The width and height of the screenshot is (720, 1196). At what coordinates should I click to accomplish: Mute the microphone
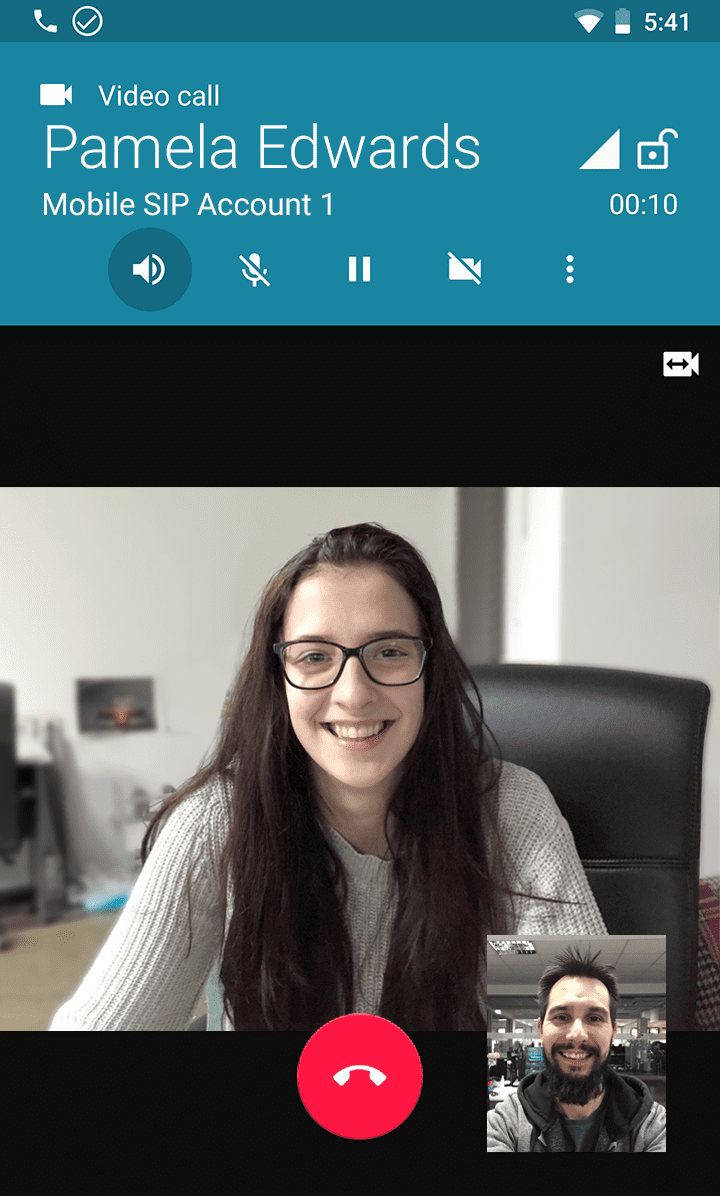(x=255, y=269)
